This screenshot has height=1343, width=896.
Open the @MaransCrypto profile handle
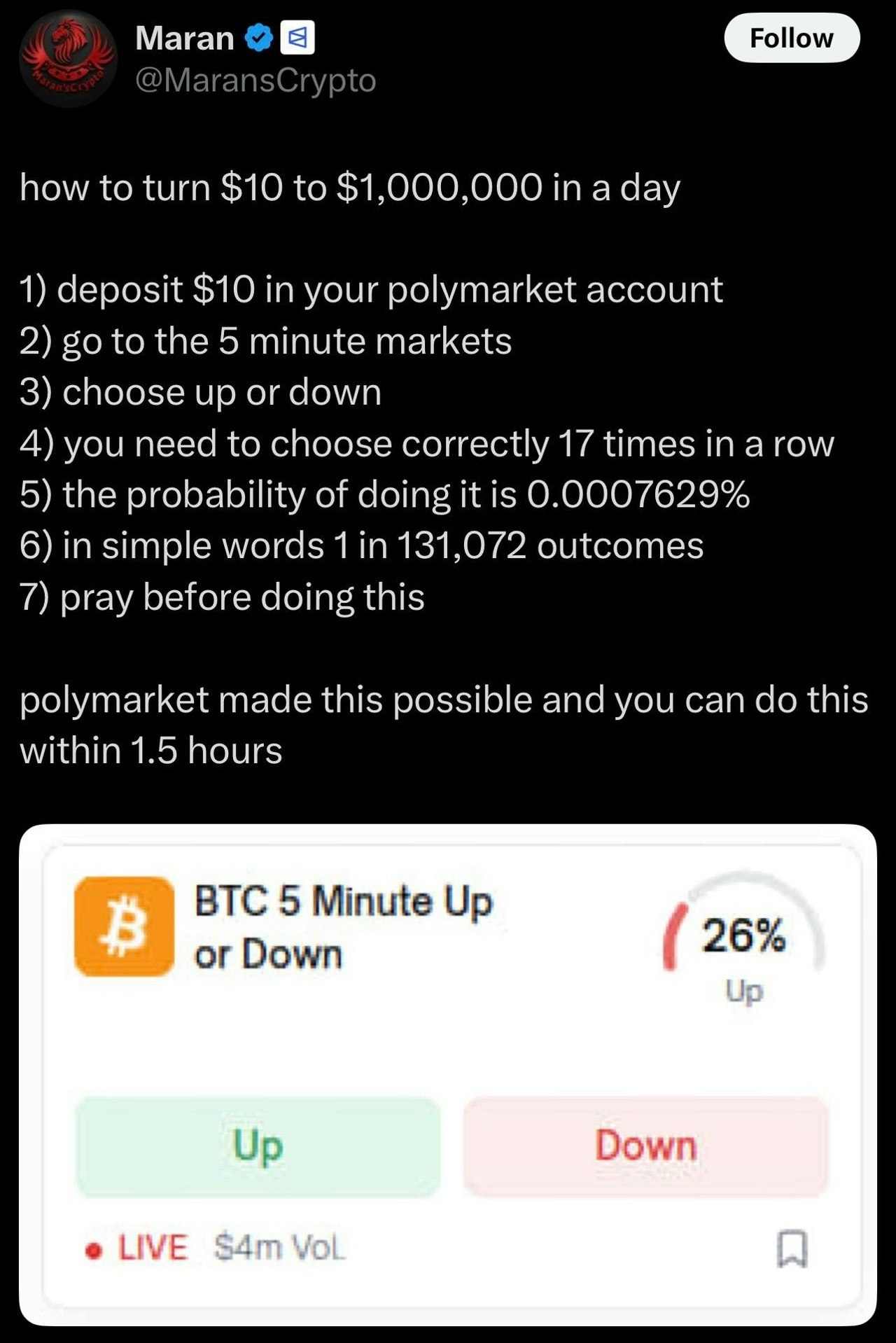(x=255, y=81)
